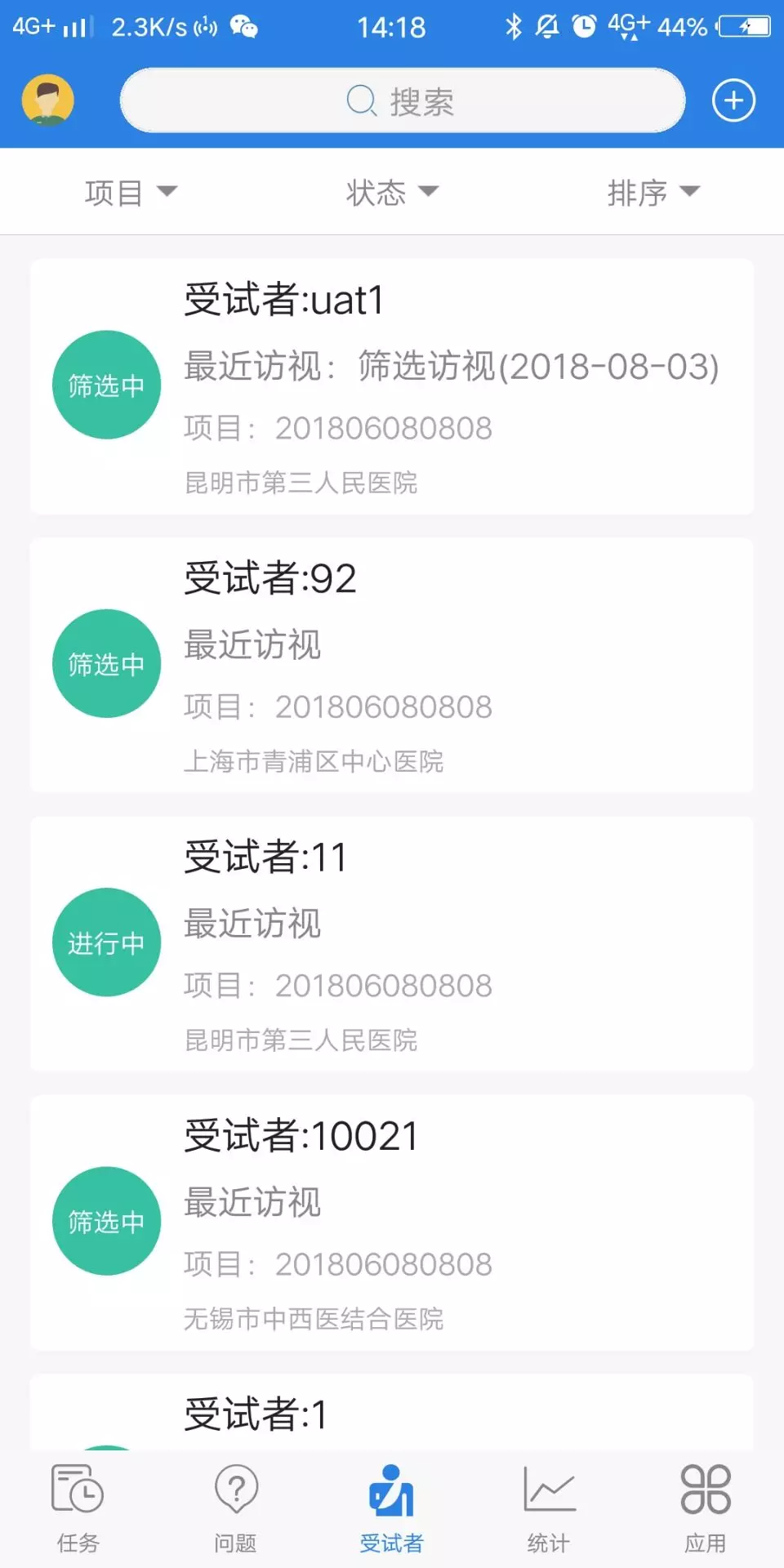Expand the 项目 project filter dropdown
This screenshot has width=784, height=1568.
tap(131, 191)
